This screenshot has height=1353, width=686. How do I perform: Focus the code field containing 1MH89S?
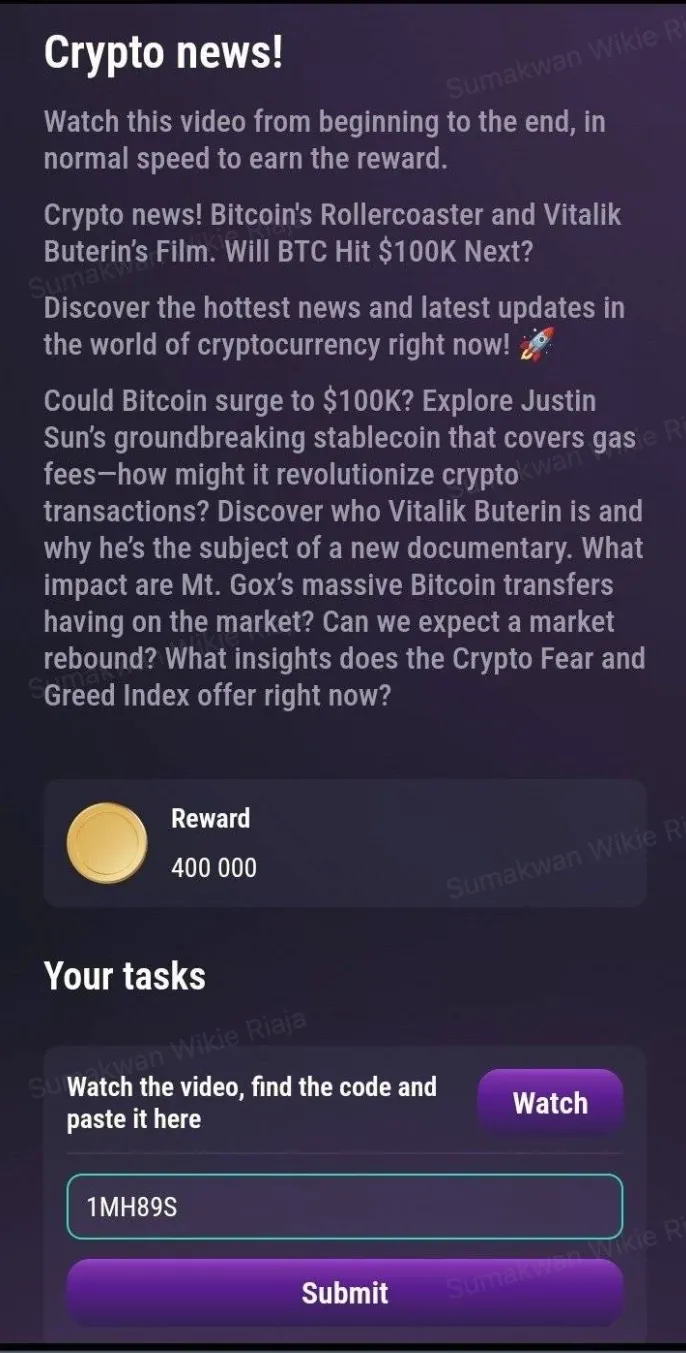coord(344,1207)
